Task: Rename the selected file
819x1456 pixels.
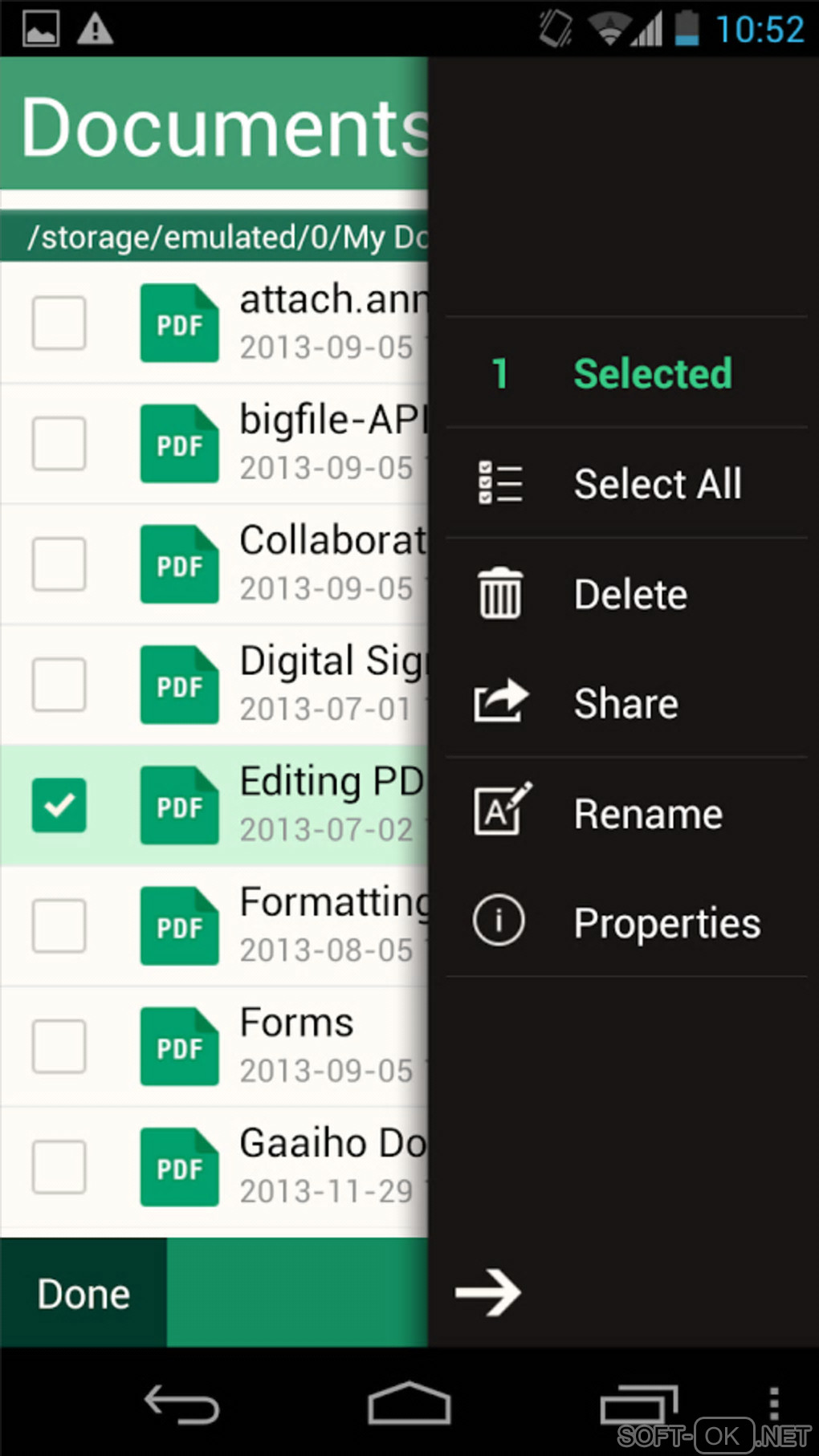Action: click(625, 814)
